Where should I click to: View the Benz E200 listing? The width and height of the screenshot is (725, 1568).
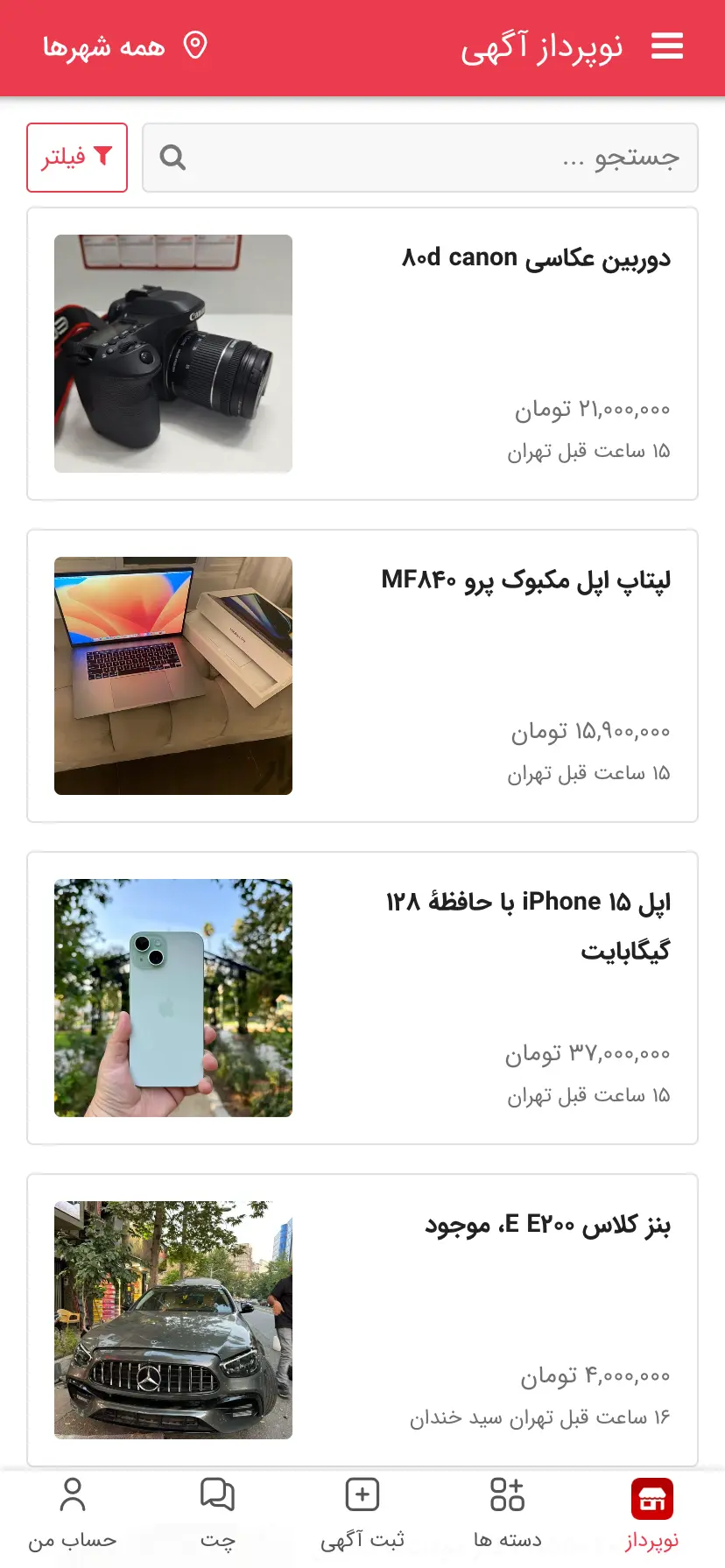pos(362,1320)
